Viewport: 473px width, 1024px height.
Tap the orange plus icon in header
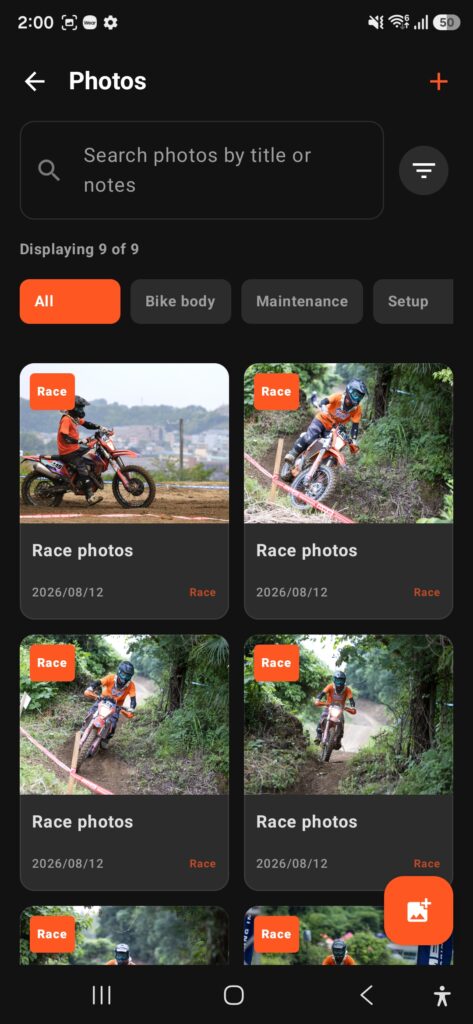438,82
